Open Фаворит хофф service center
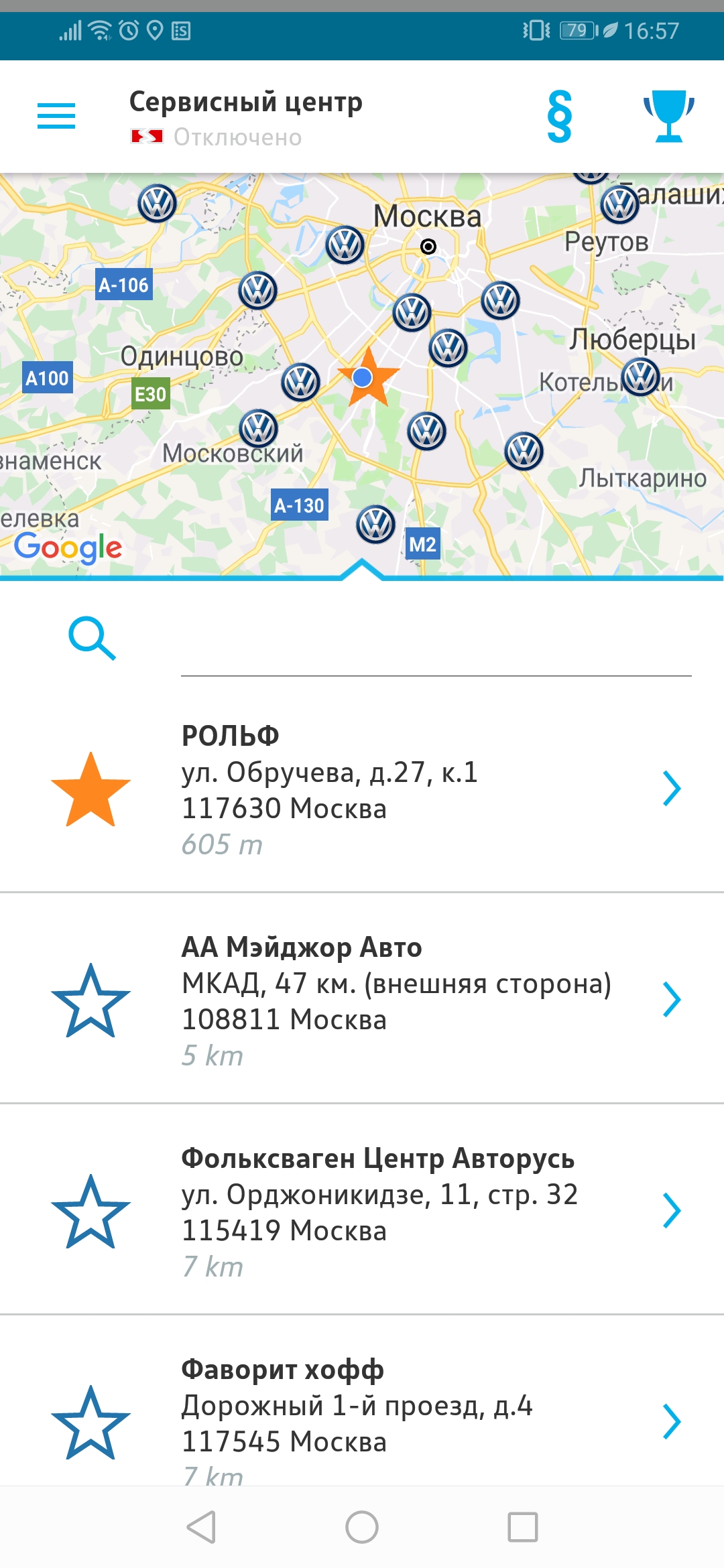This screenshot has height=1568, width=724. tap(672, 1421)
